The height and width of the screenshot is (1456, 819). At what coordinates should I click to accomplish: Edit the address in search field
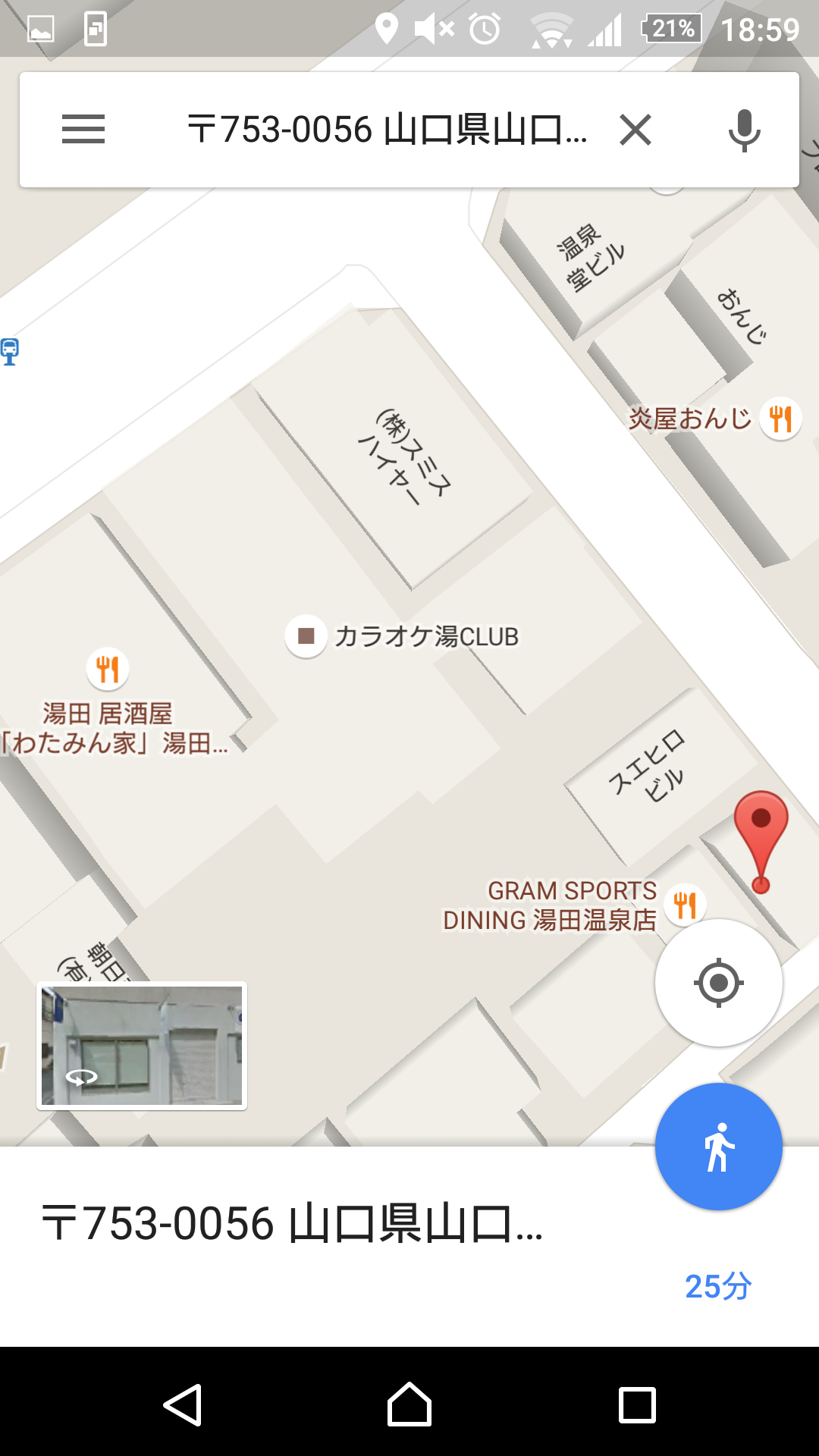click(387, 130)
